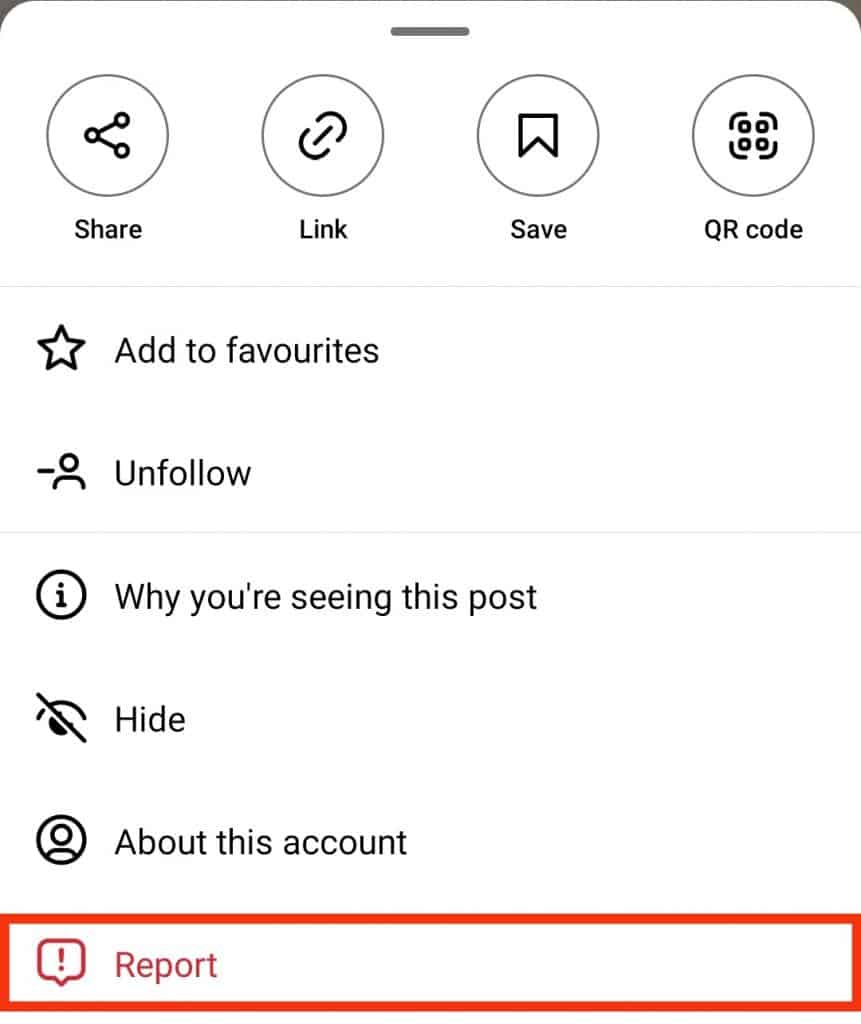861x1024 pixels.
Task: Tap the QR code text label
Action: pos(753,228)
